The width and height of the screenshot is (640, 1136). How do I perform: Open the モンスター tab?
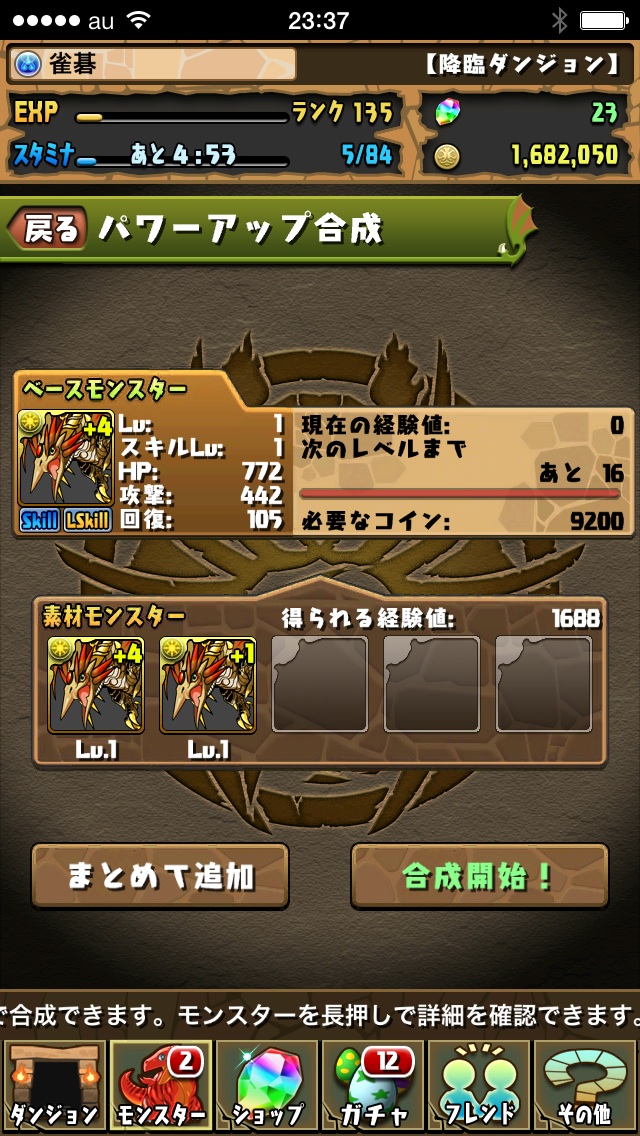(x=159, y=1085)
